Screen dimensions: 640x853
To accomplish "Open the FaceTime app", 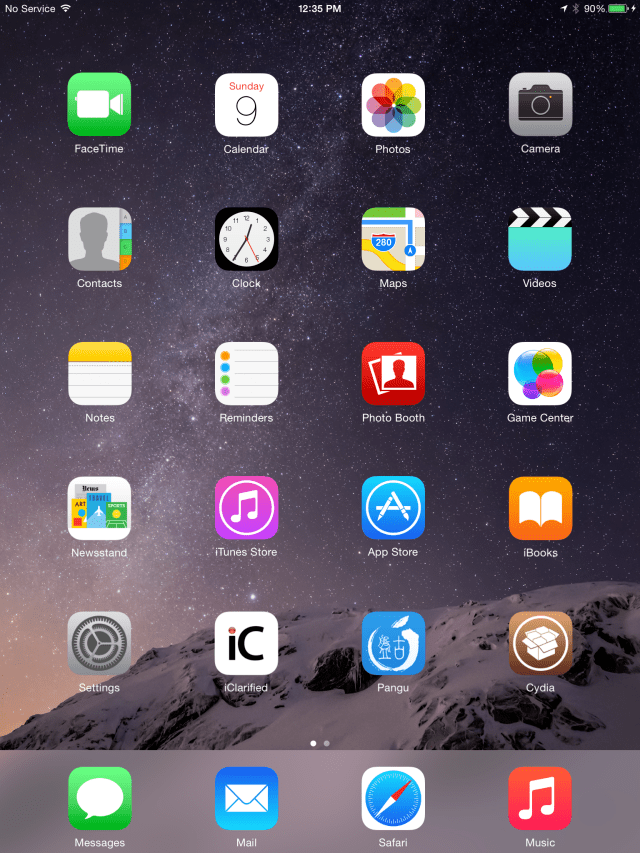I will pos(99,105).
